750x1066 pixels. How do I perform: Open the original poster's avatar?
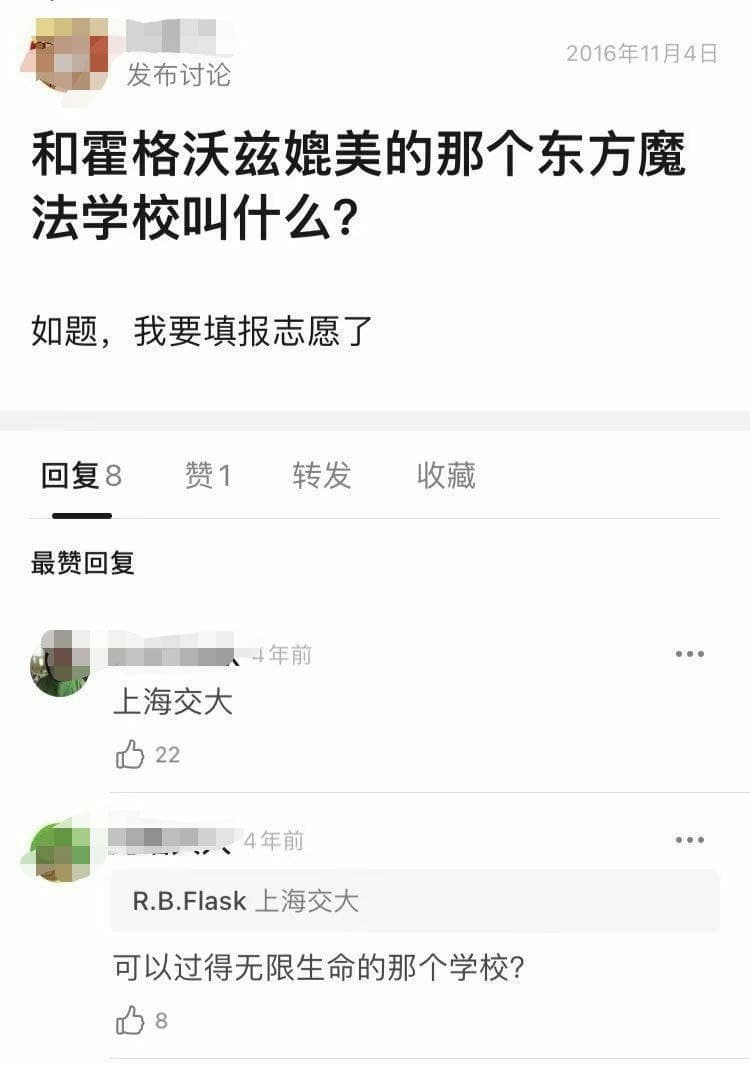pyautogui.click(x=68, y=54)
